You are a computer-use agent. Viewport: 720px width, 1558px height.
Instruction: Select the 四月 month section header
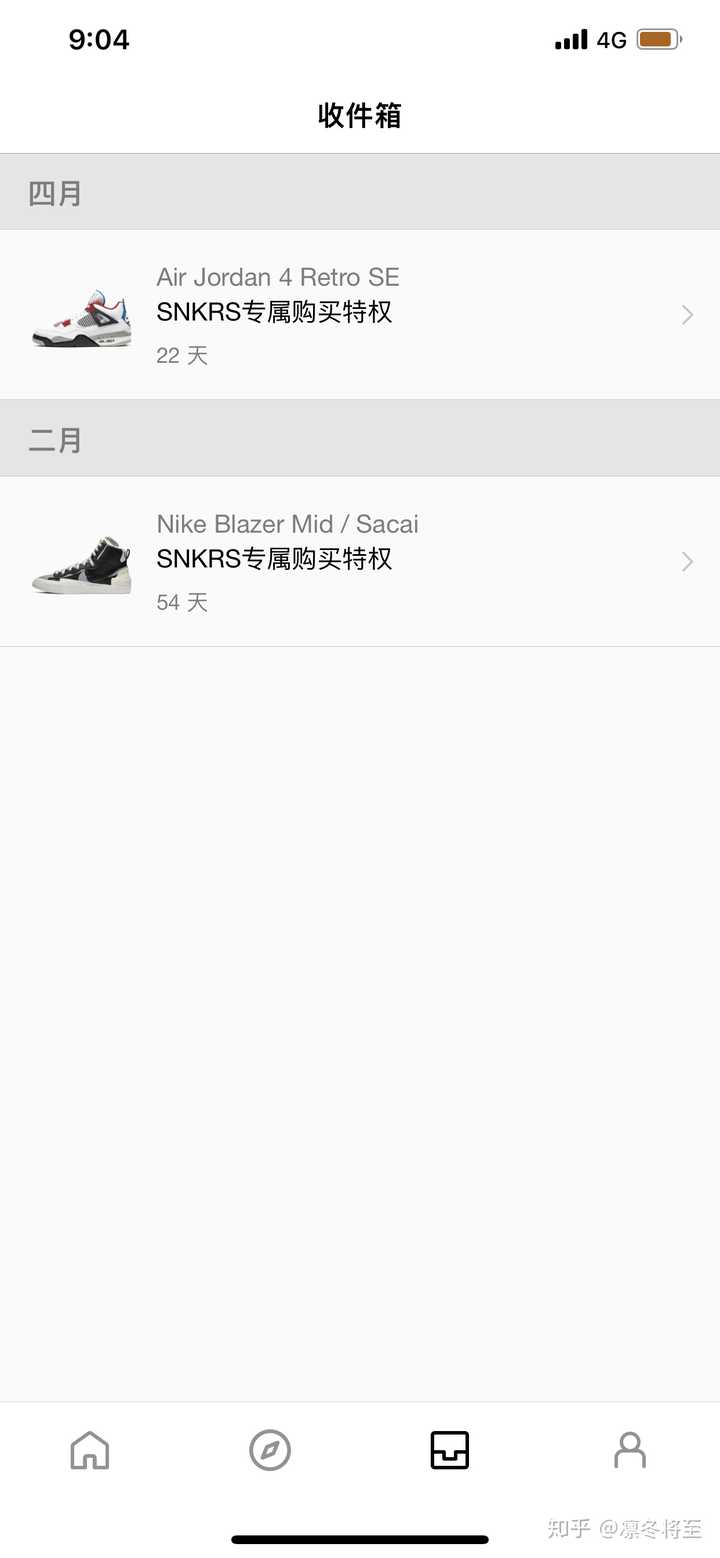tap(57, 192)
